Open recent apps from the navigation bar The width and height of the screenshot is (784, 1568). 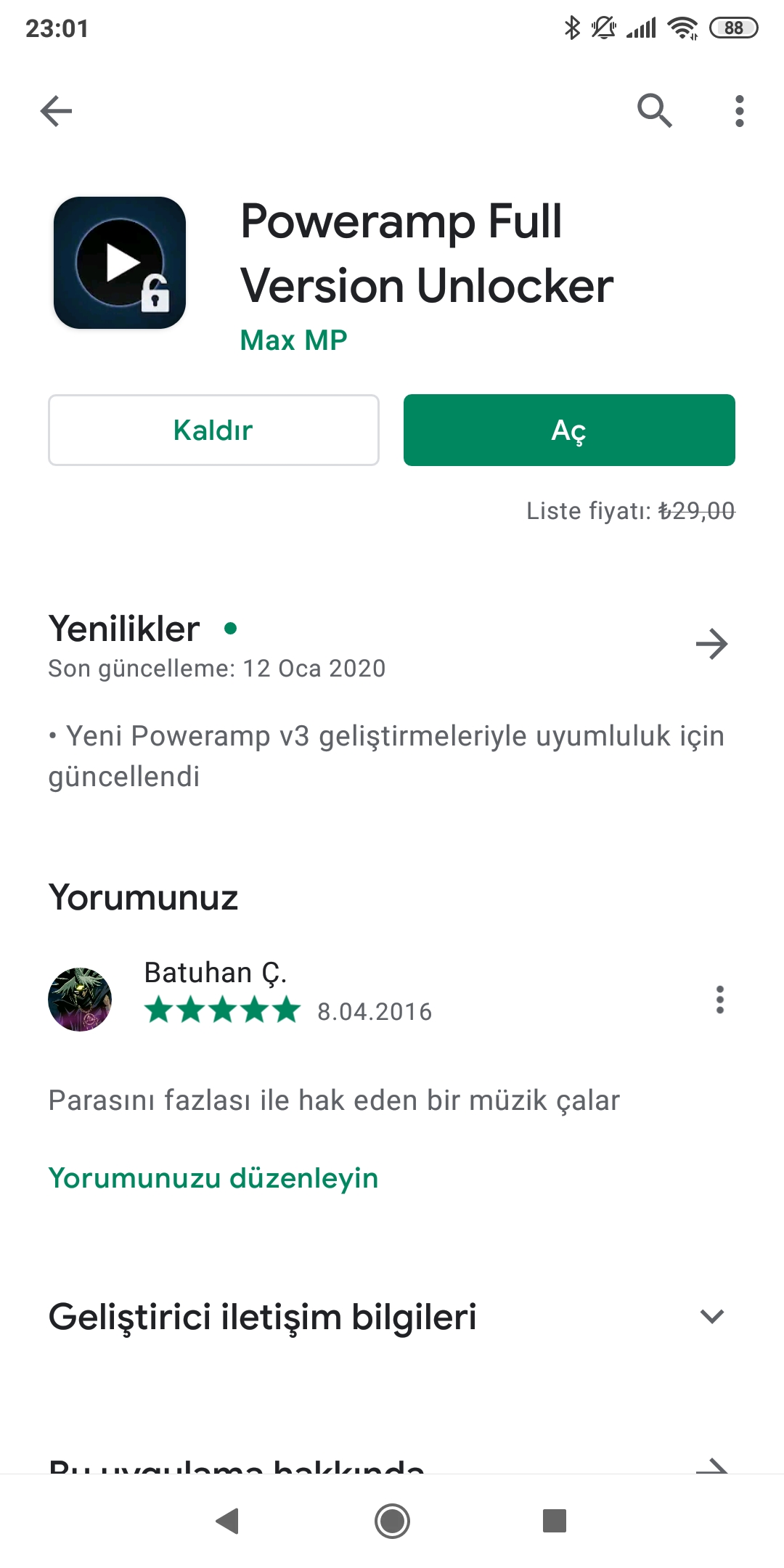click(554, 1520)
